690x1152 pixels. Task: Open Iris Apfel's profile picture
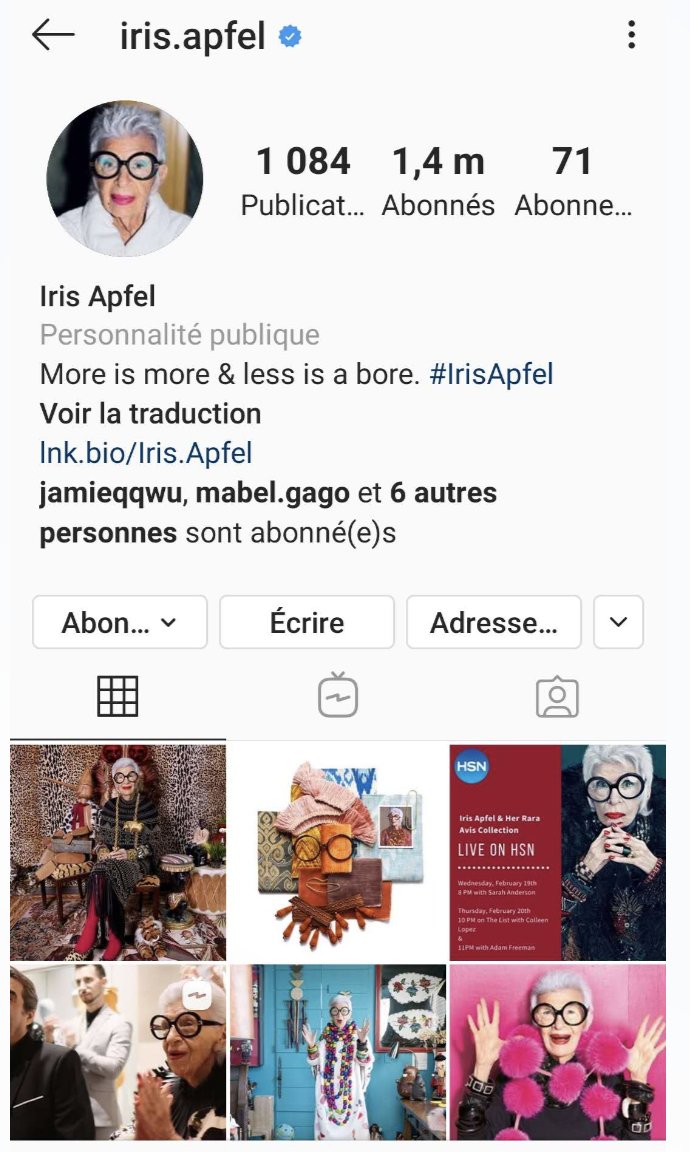125,179
